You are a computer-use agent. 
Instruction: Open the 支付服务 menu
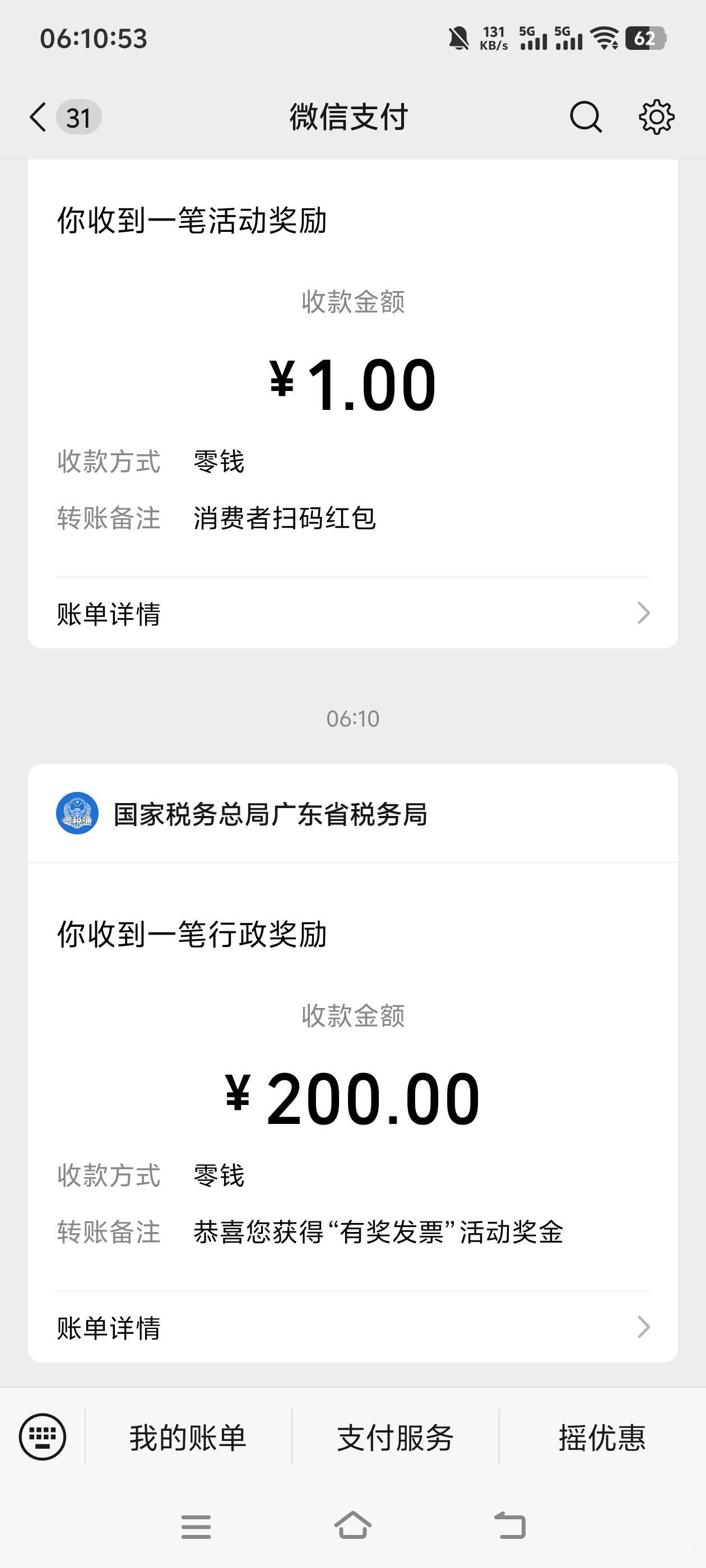click(x=396, y=1438)
